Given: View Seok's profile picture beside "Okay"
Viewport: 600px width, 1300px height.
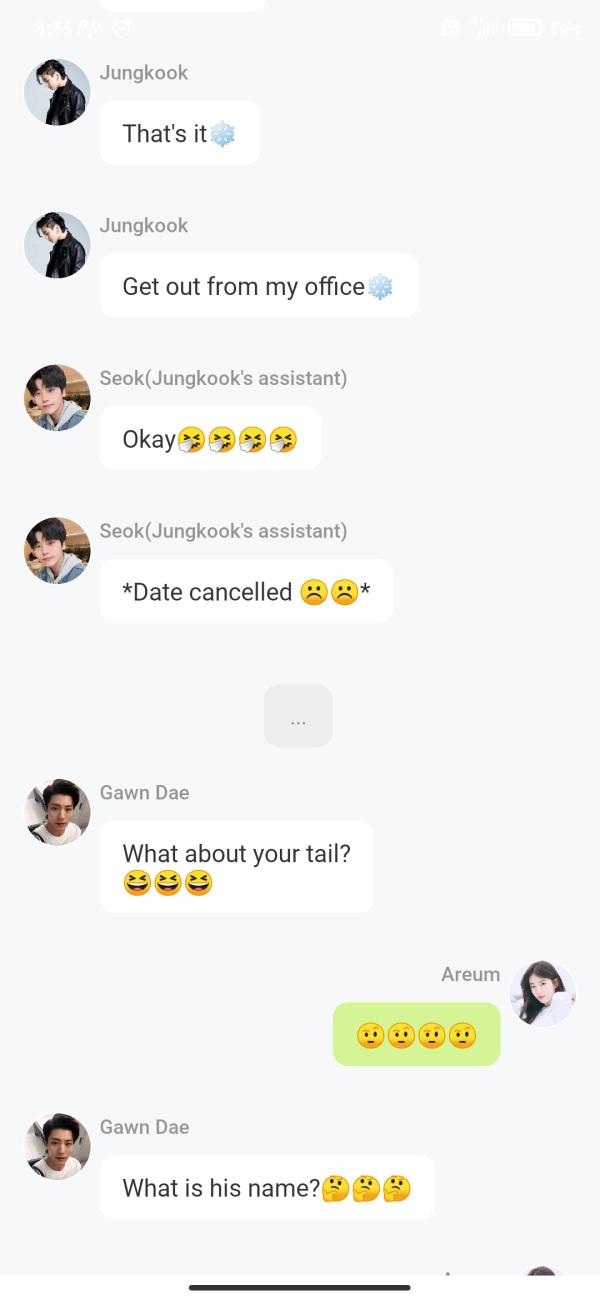Looking at the screenshot, I should 57,398.
